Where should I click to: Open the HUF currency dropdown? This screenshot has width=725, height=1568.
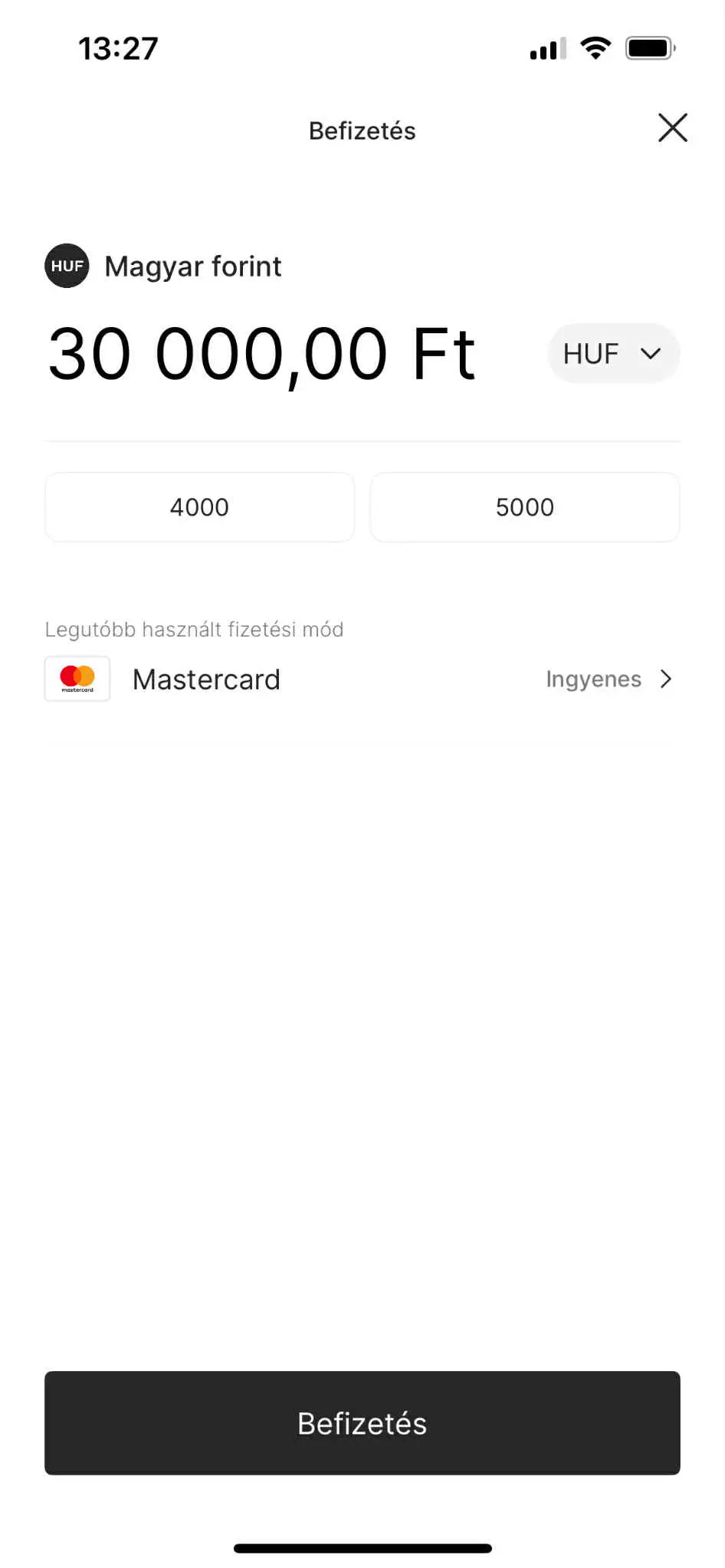click(613, 354)
